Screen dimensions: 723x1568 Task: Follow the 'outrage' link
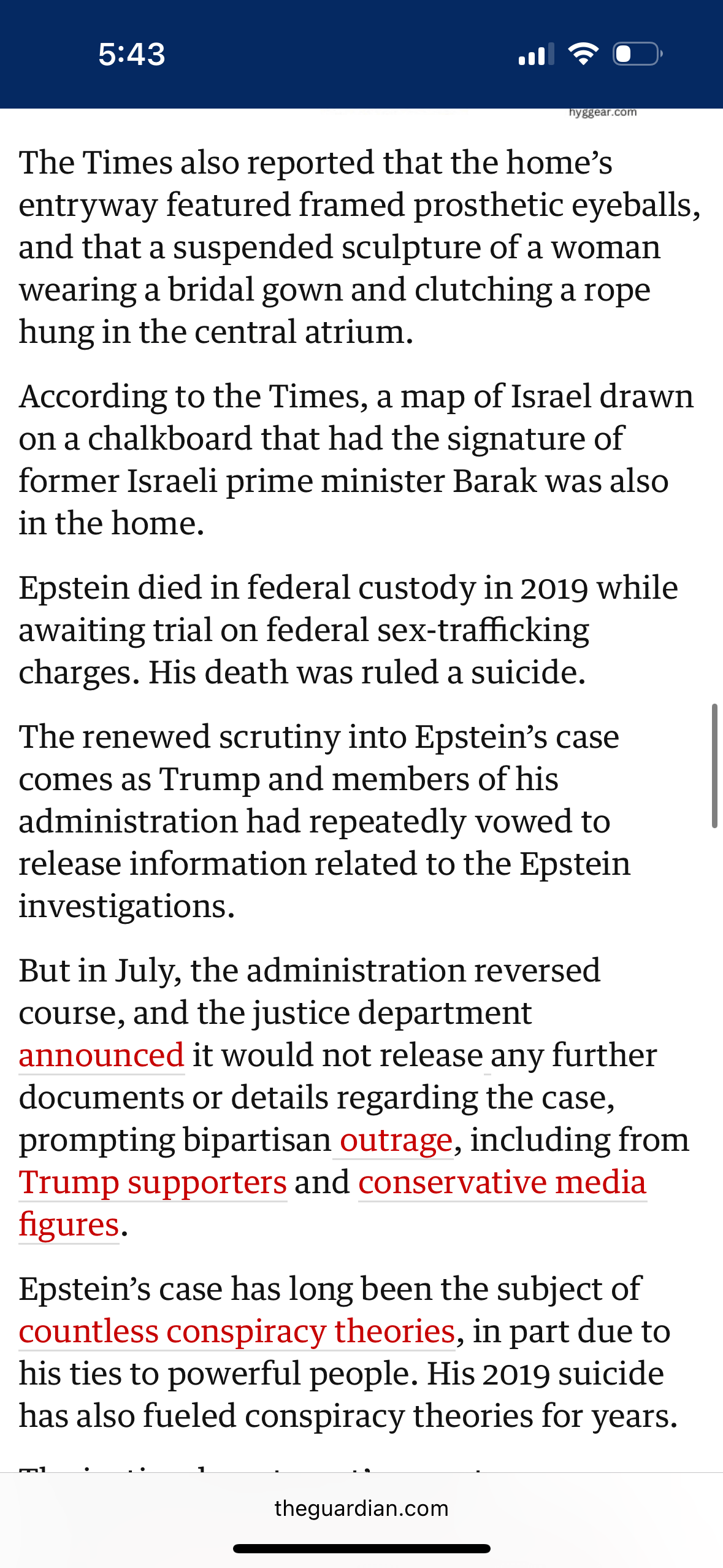click(396, 1140)
